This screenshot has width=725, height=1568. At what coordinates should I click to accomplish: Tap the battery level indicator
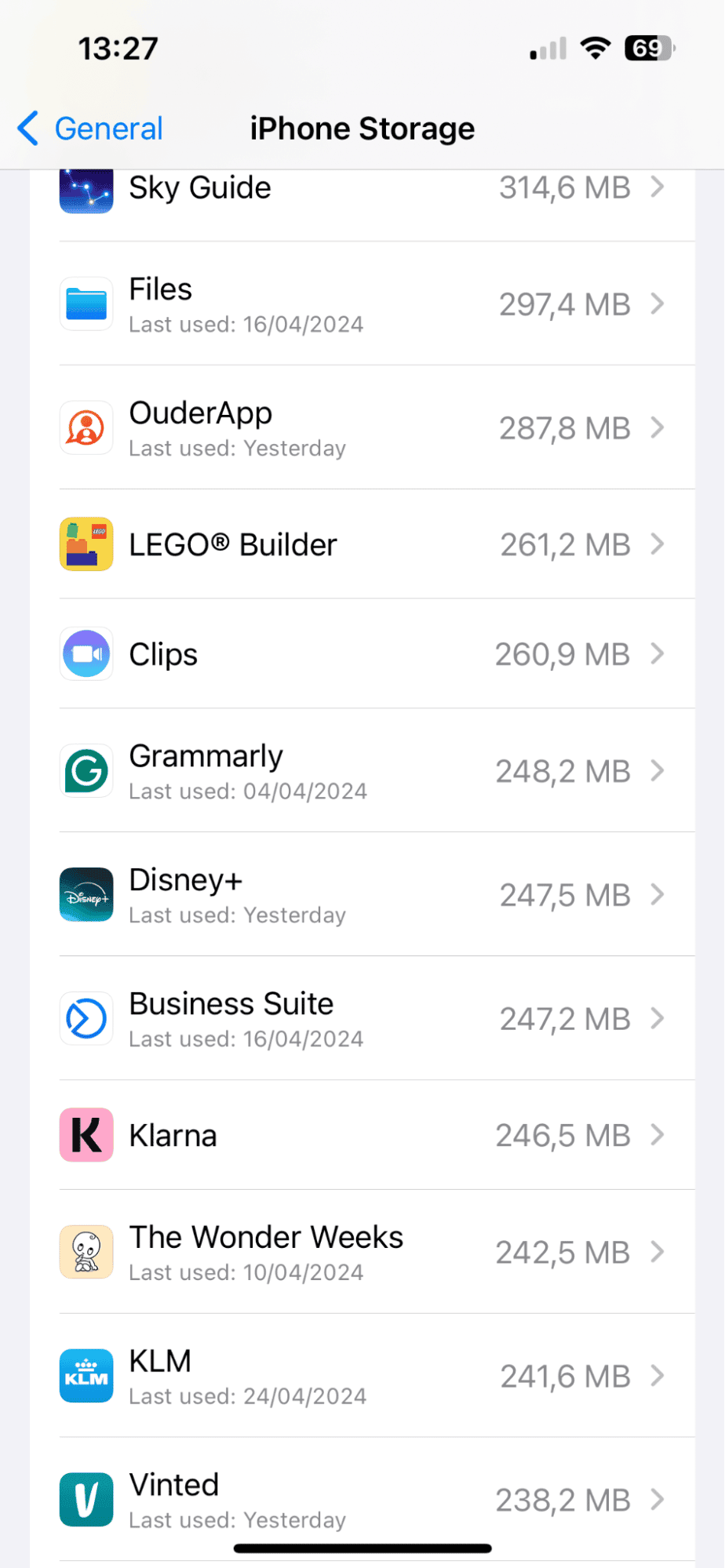click(649, 47)
